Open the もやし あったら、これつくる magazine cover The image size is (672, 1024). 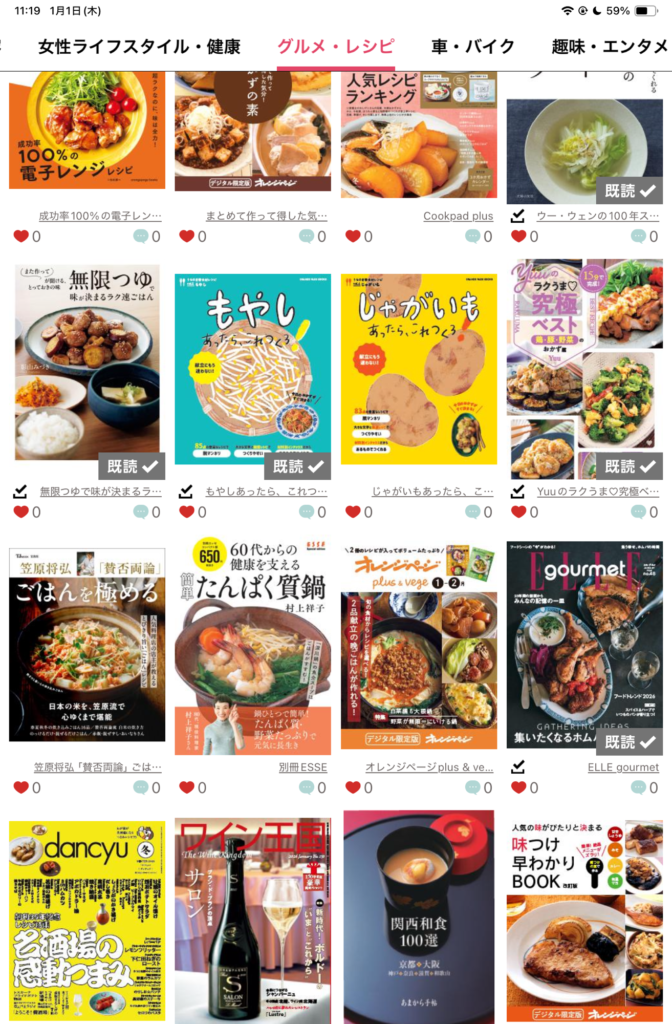pyautogui.click(x=253, y=368)
